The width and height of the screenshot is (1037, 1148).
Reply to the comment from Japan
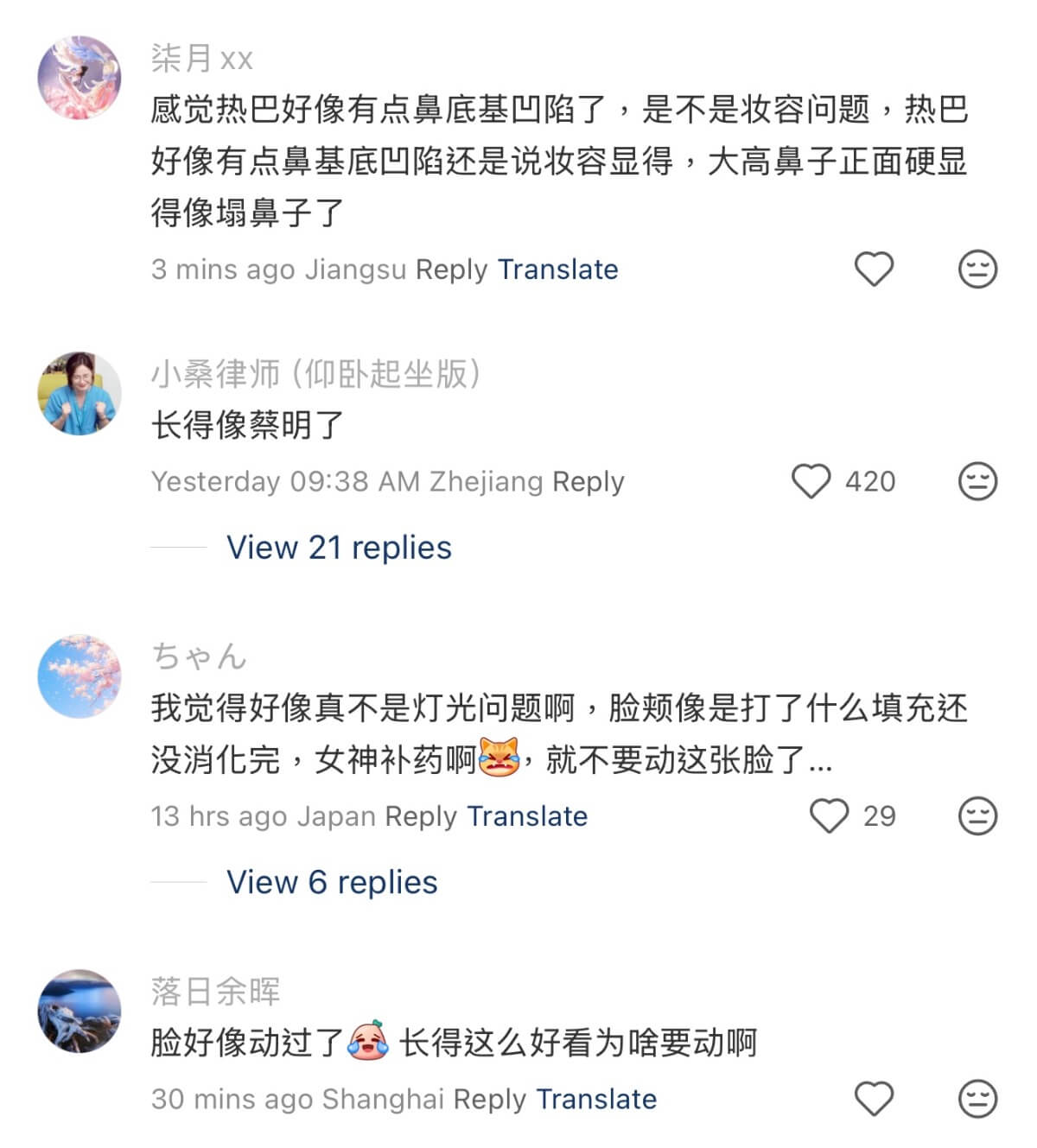421,815
